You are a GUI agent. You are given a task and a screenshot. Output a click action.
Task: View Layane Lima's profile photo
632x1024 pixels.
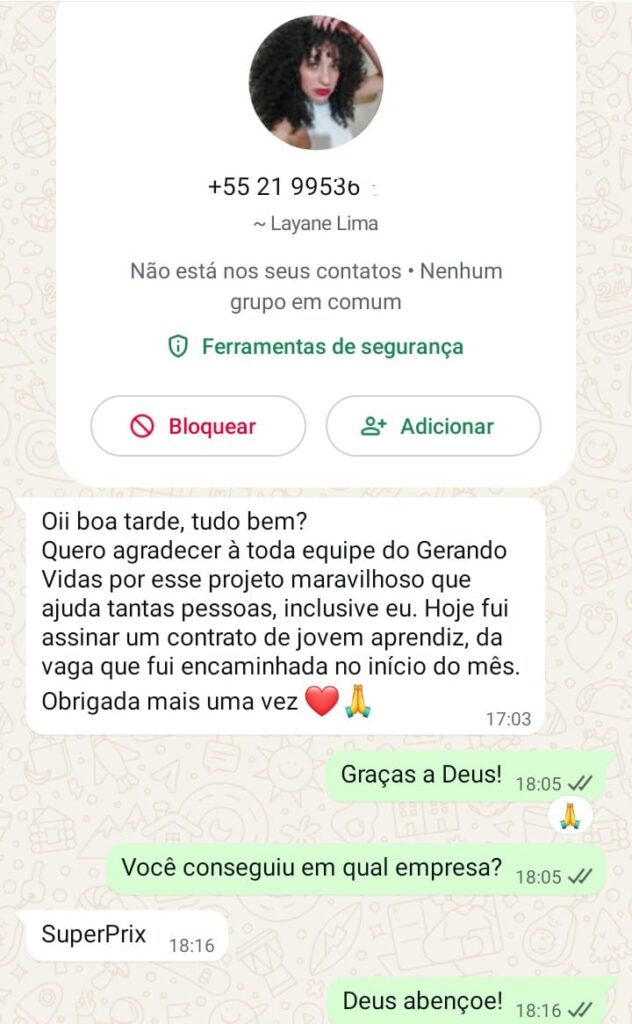(316, 83)
